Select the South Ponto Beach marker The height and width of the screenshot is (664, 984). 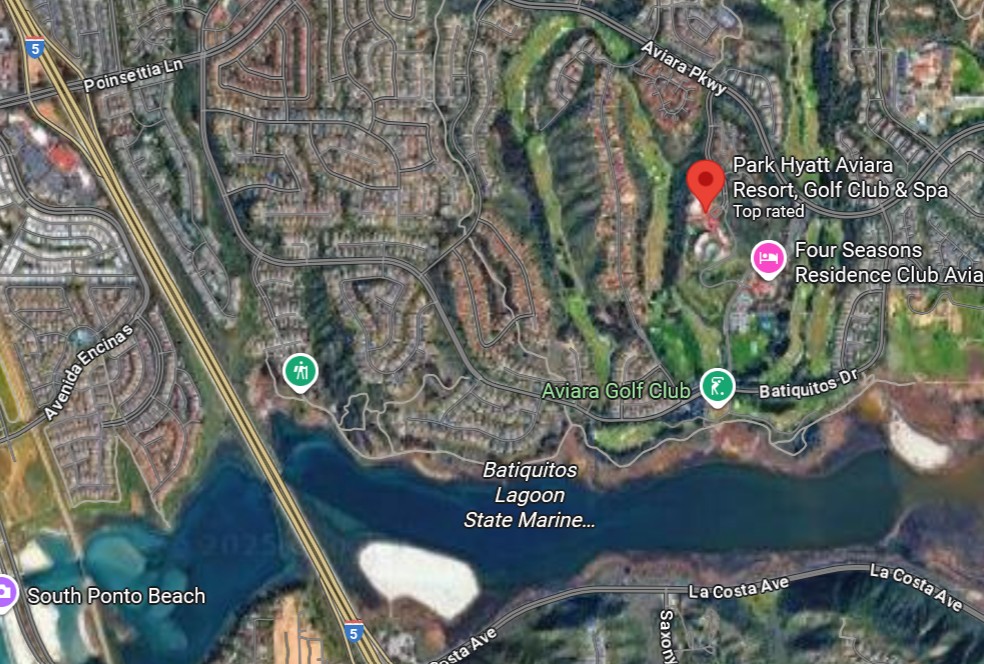(x=6, y=592)
